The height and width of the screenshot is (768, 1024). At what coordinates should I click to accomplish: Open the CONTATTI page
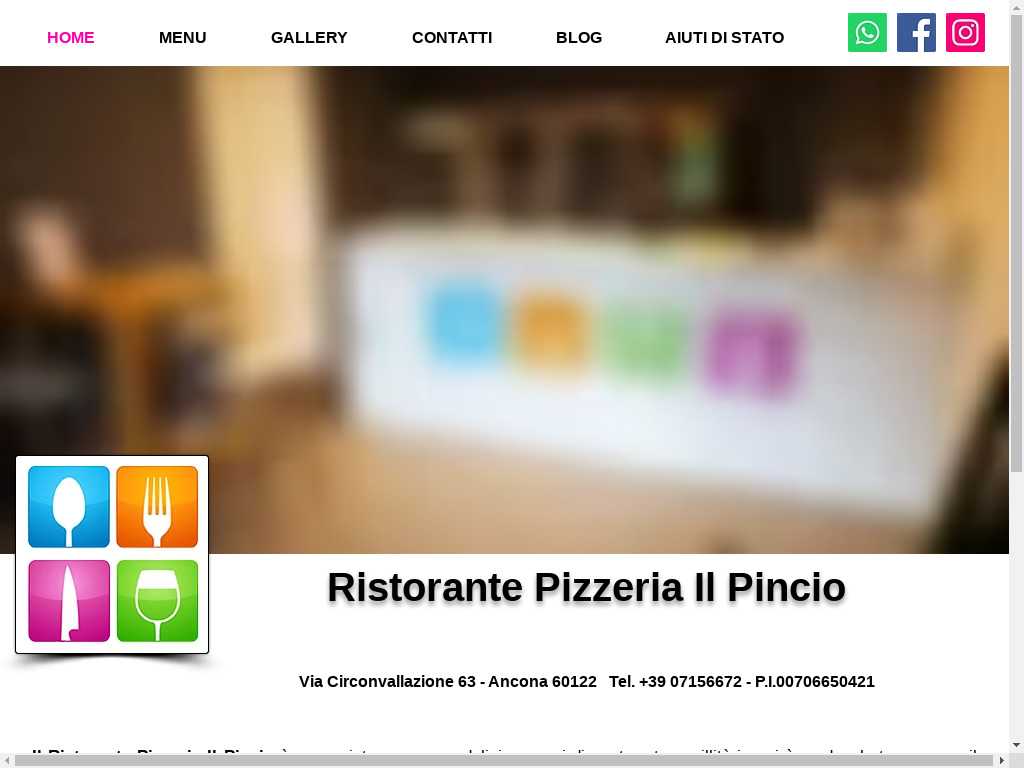[452, 37]
